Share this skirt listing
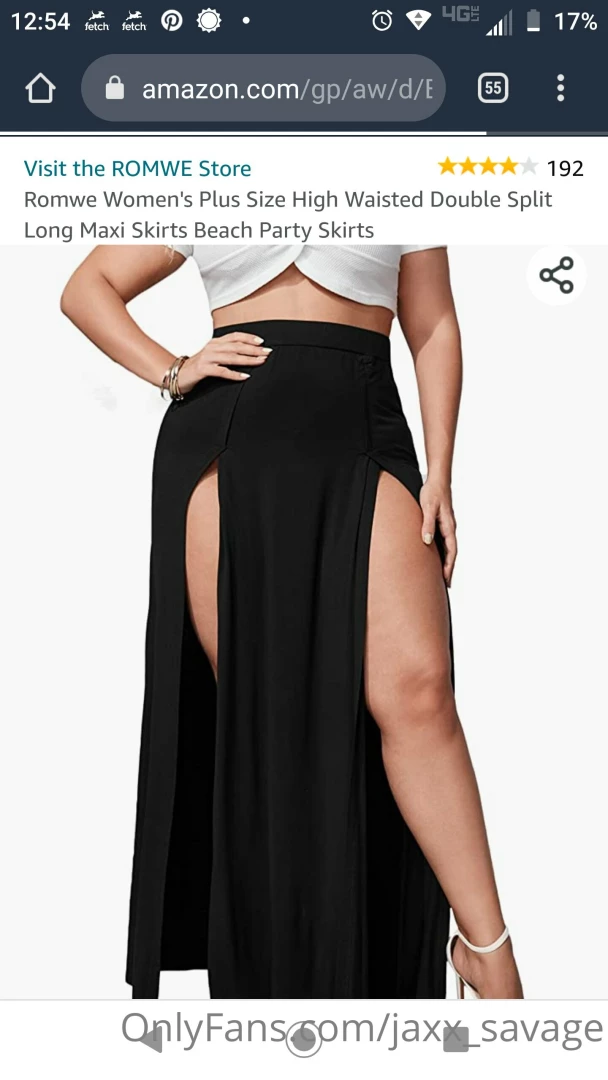The height and width of the screenshot is (1080, 608). coord(556,276)
